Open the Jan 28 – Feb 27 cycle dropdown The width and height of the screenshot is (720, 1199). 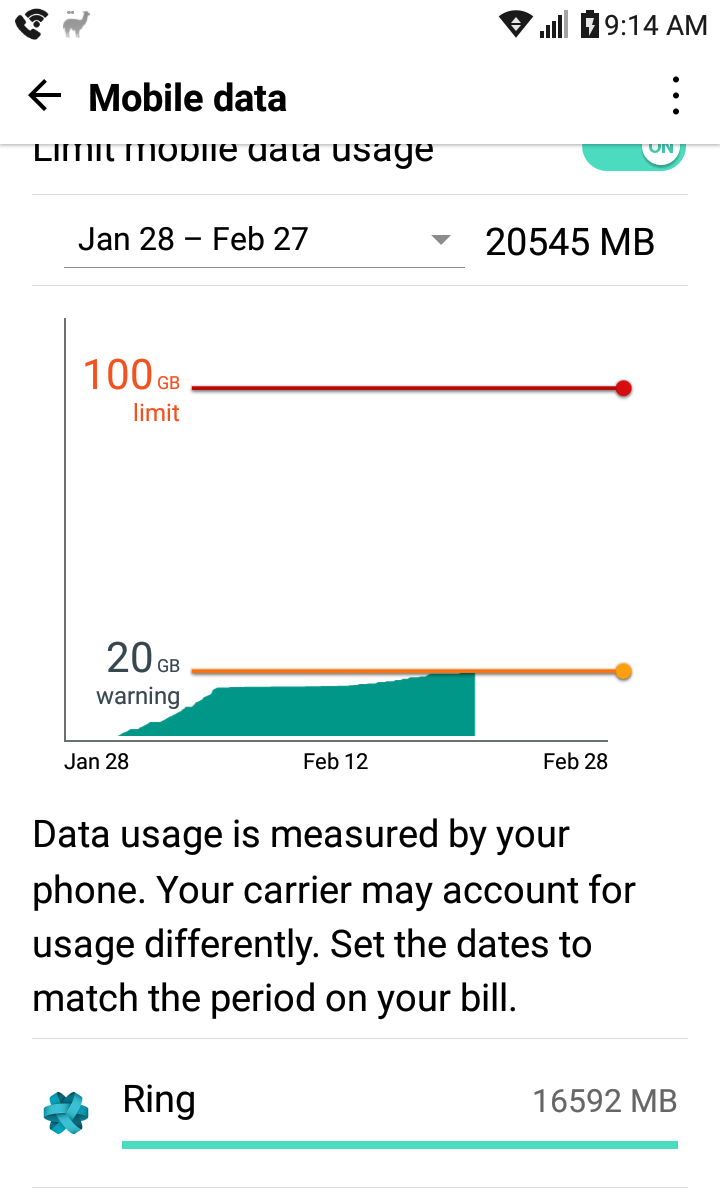264,240
